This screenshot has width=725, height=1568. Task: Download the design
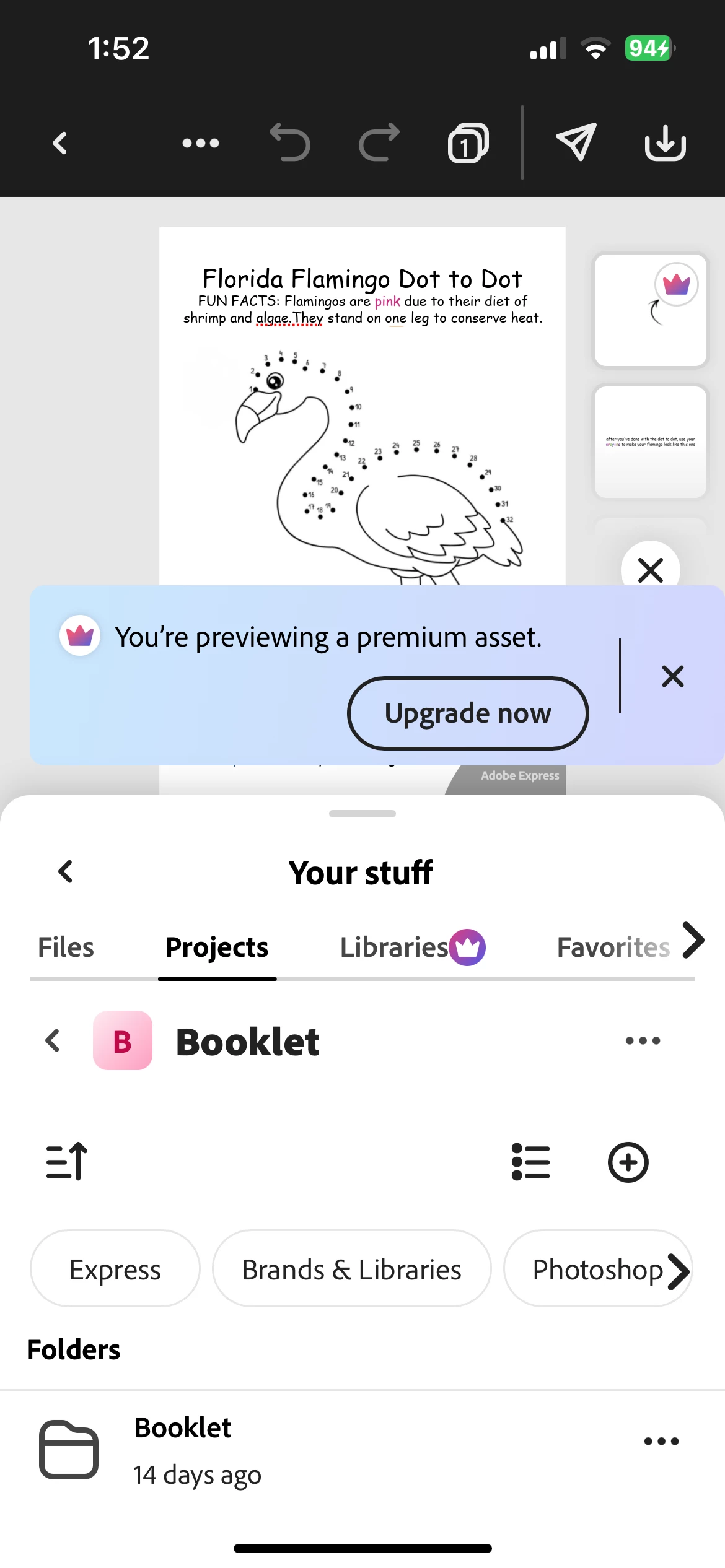pyautogui.click(x=665, y=143)
